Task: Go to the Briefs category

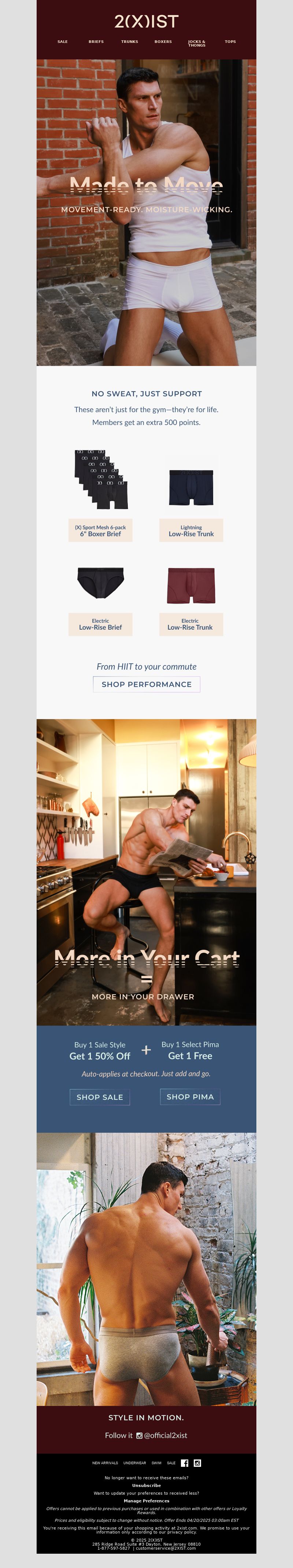Action: 96,42
